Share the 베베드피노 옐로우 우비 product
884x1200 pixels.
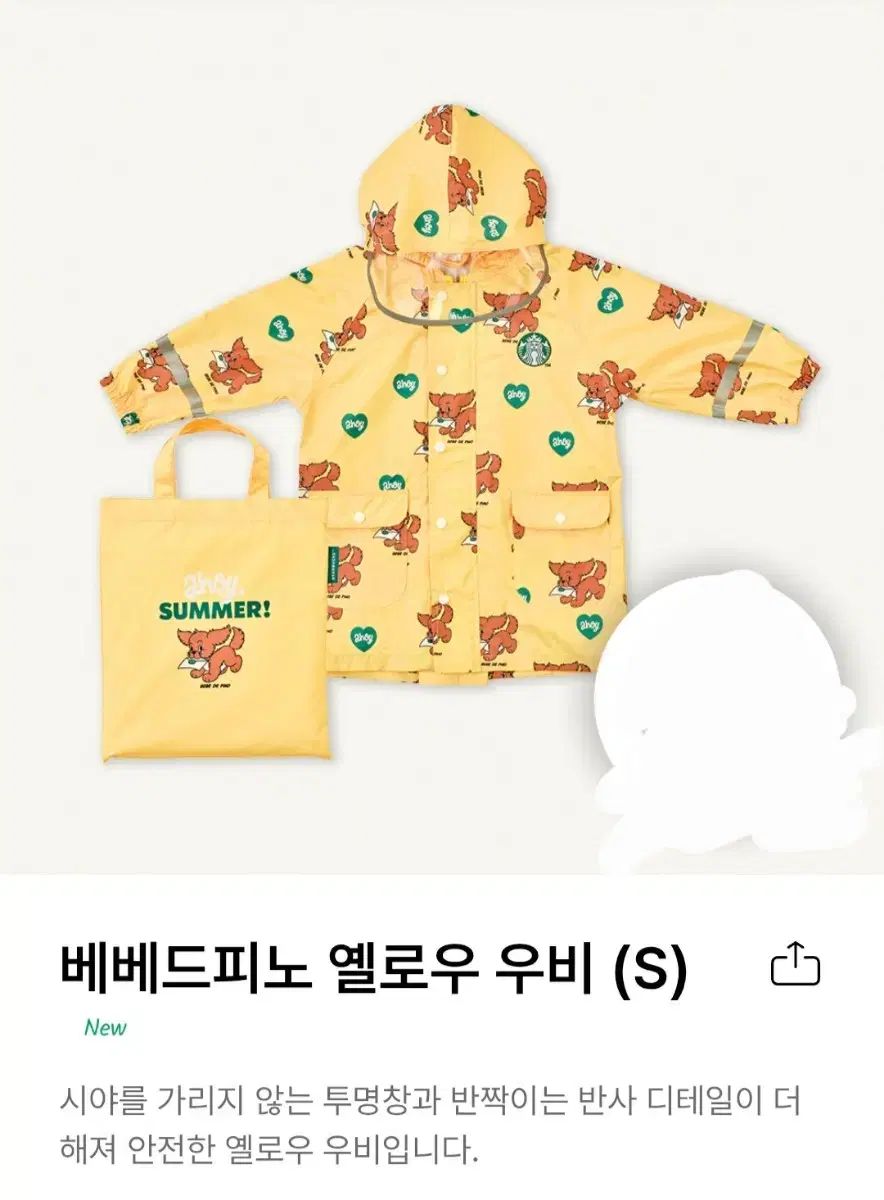pyautogui.click(x=795, y=966)
